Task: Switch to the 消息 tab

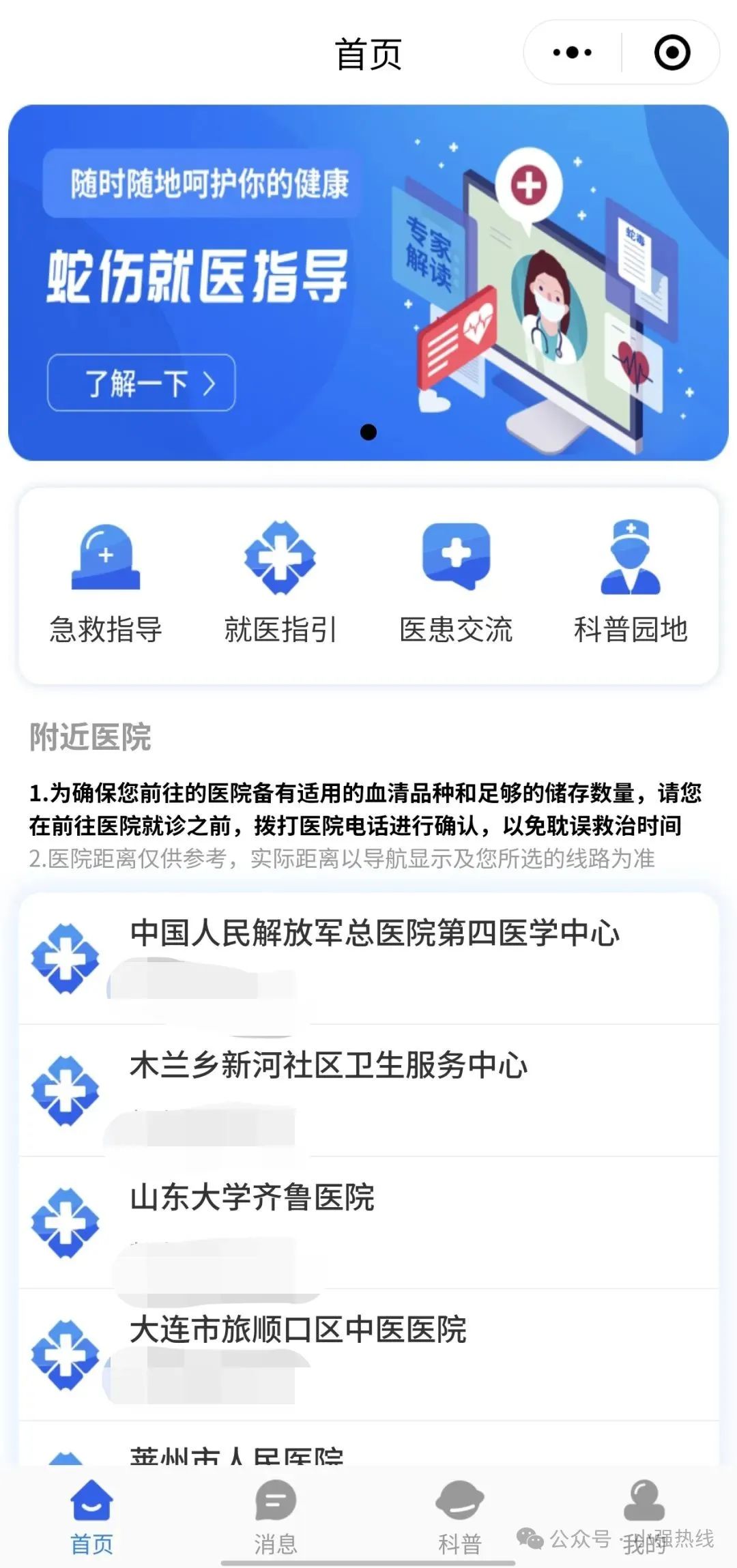Action: tap(276, 1516)
